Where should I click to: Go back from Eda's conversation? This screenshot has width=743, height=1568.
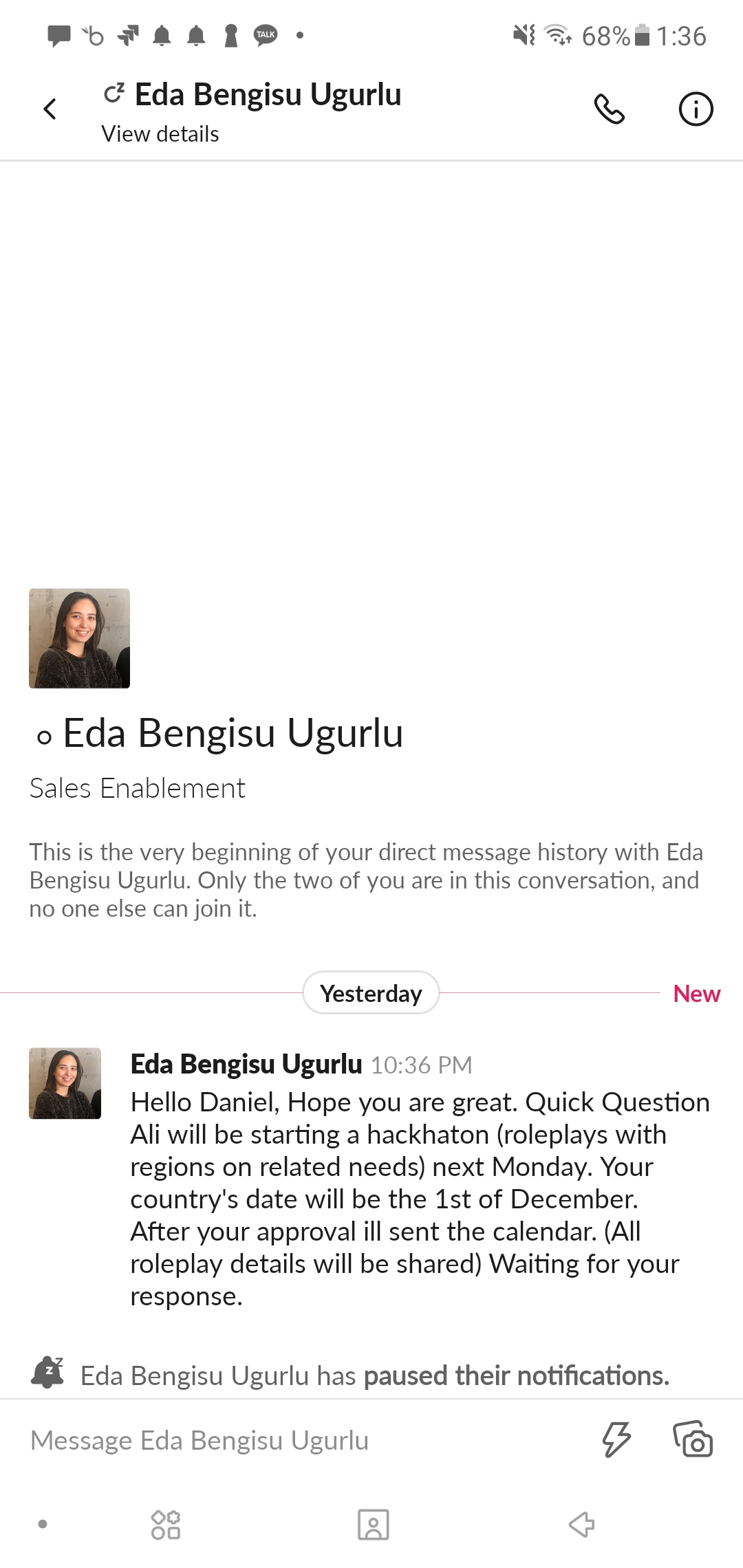point(50,109)
